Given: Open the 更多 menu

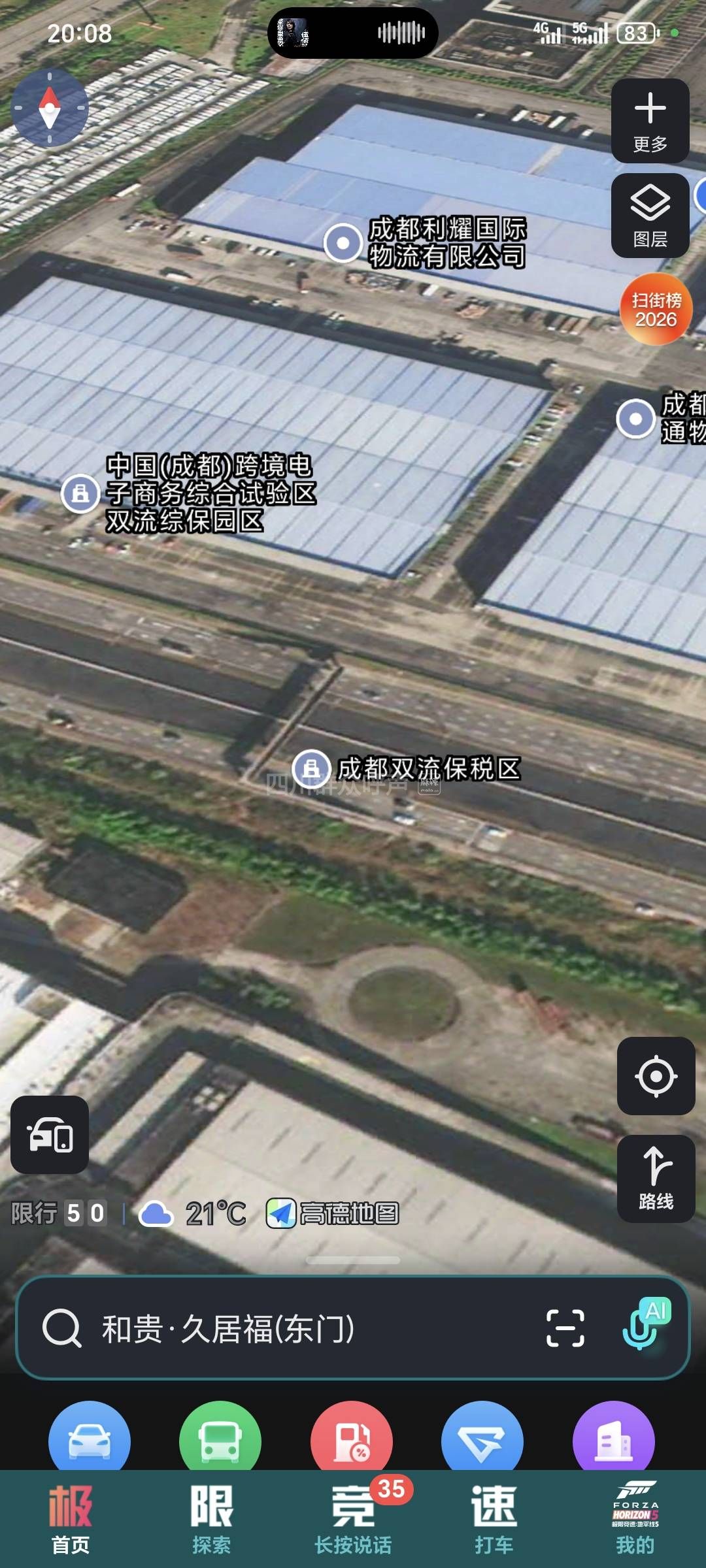Looking at the screenshot, I should (x=650, y=121).
